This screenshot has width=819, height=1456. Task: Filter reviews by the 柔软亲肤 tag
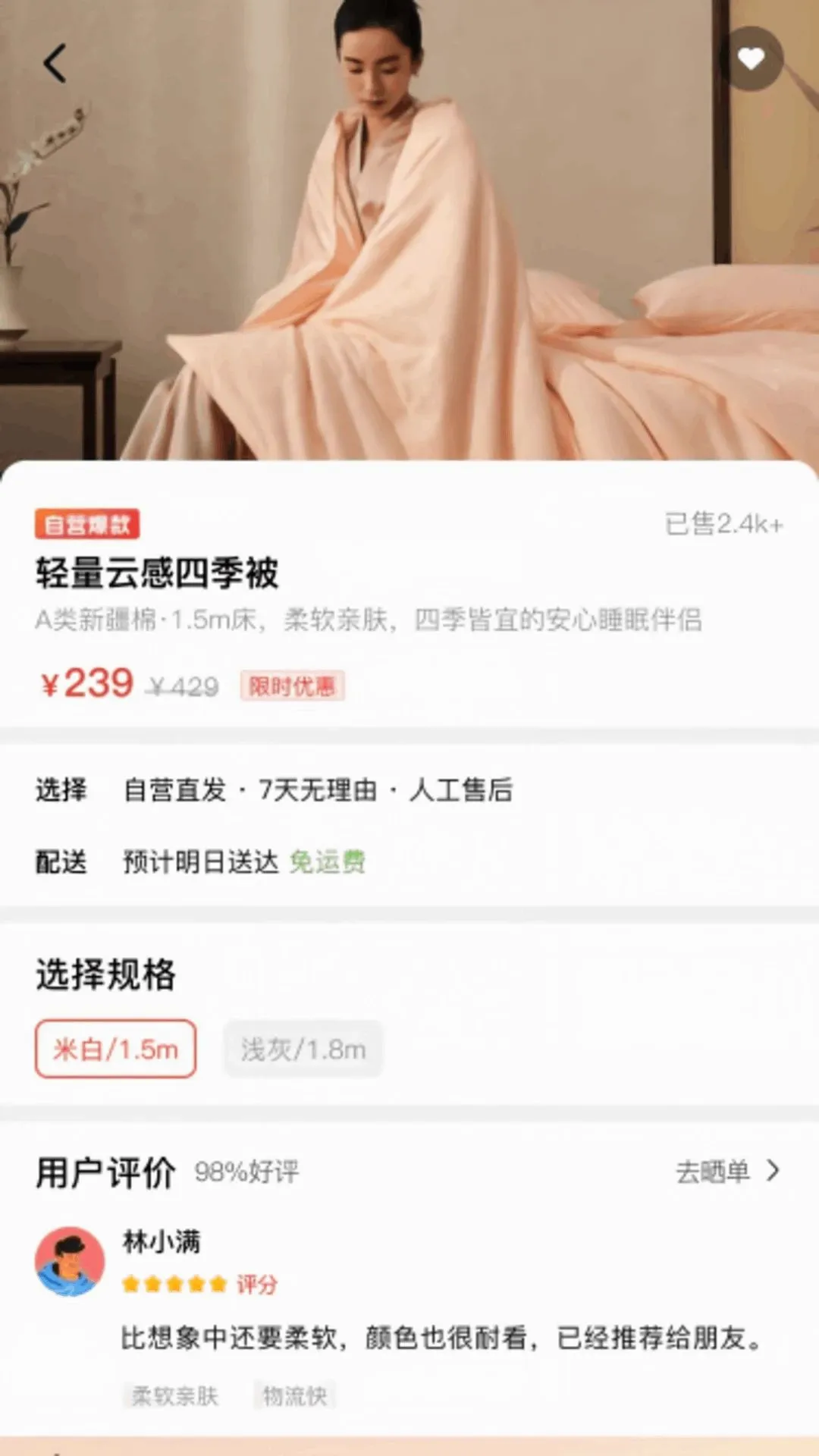(x=174, y=1396)
